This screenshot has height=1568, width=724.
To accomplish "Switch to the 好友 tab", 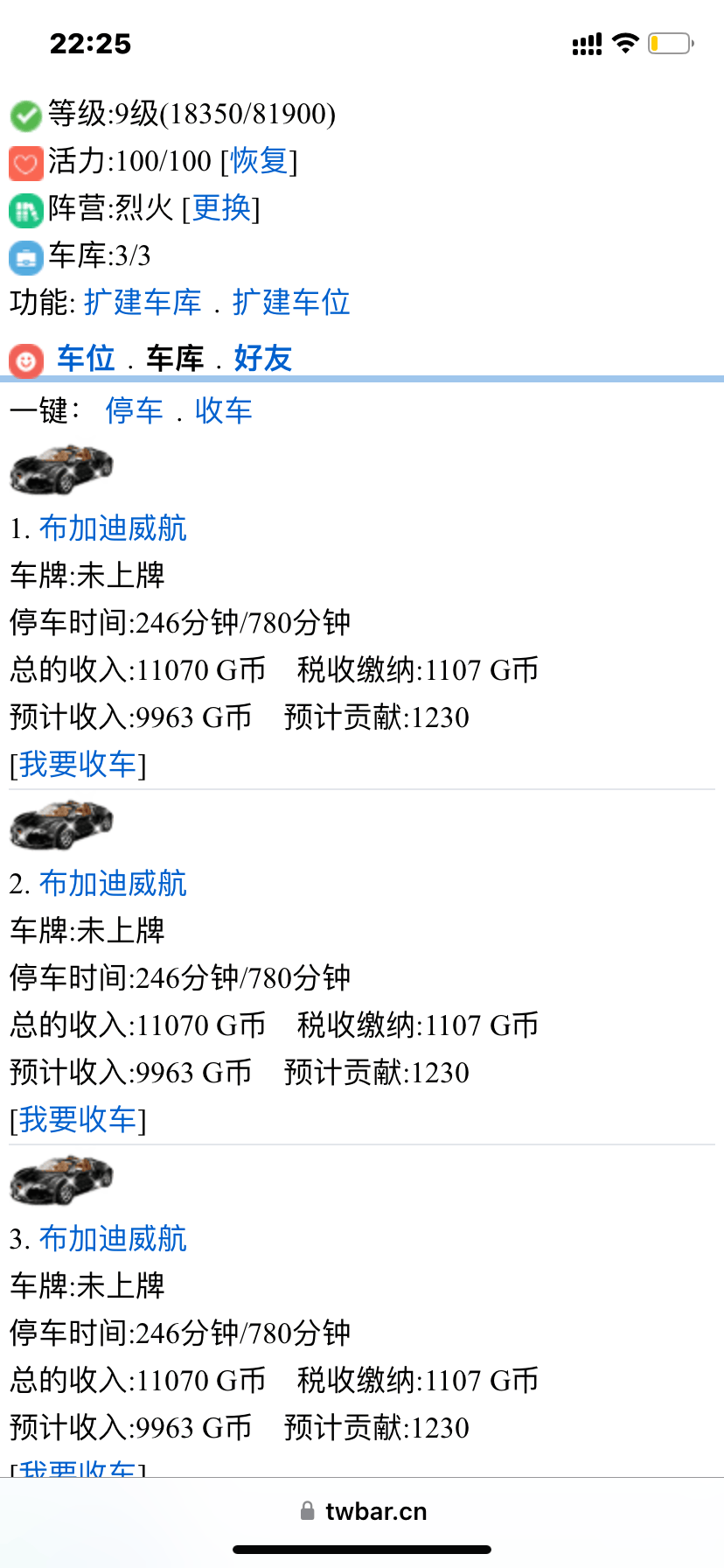I will click(262, 359).
